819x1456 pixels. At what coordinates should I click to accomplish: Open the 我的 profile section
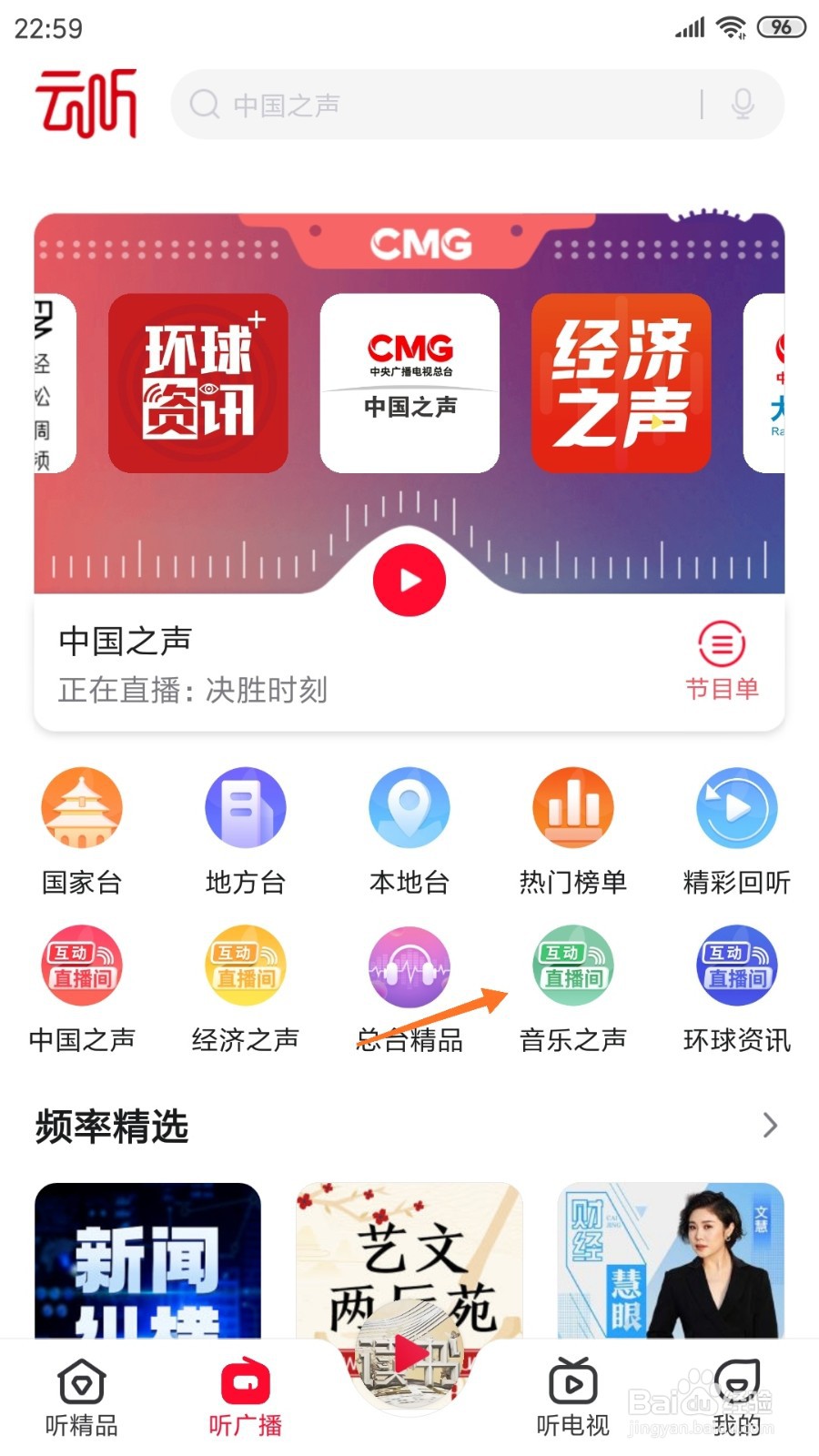[736, 1397]
